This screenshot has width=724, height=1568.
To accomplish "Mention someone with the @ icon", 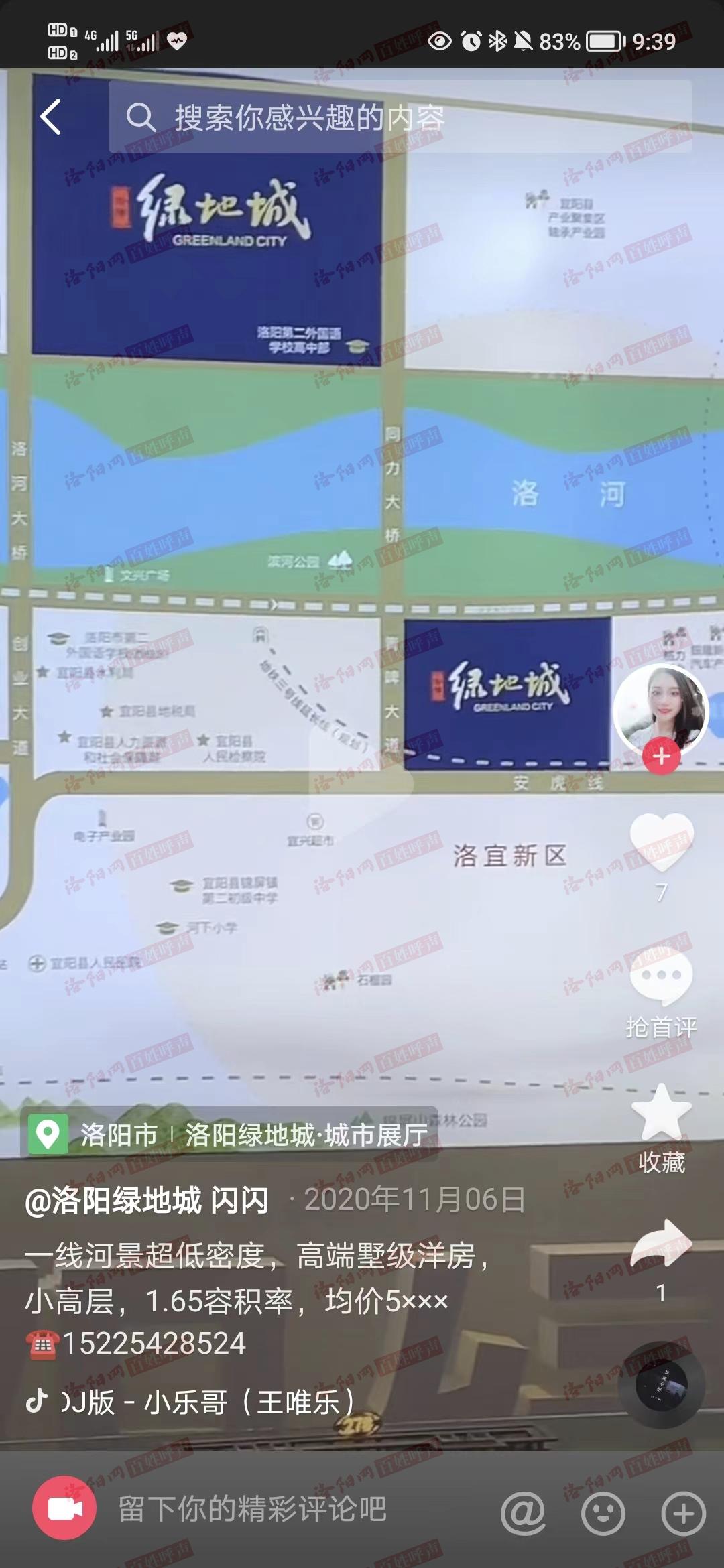I will 524,1513.
